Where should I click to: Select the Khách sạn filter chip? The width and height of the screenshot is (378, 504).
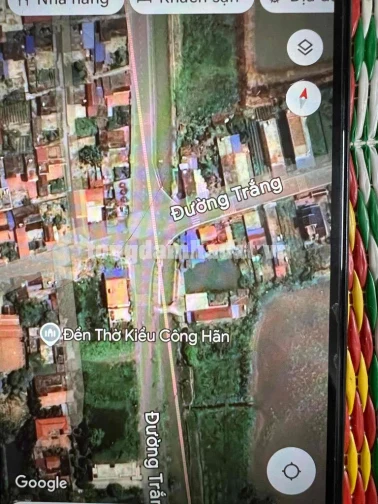point(191,4)
